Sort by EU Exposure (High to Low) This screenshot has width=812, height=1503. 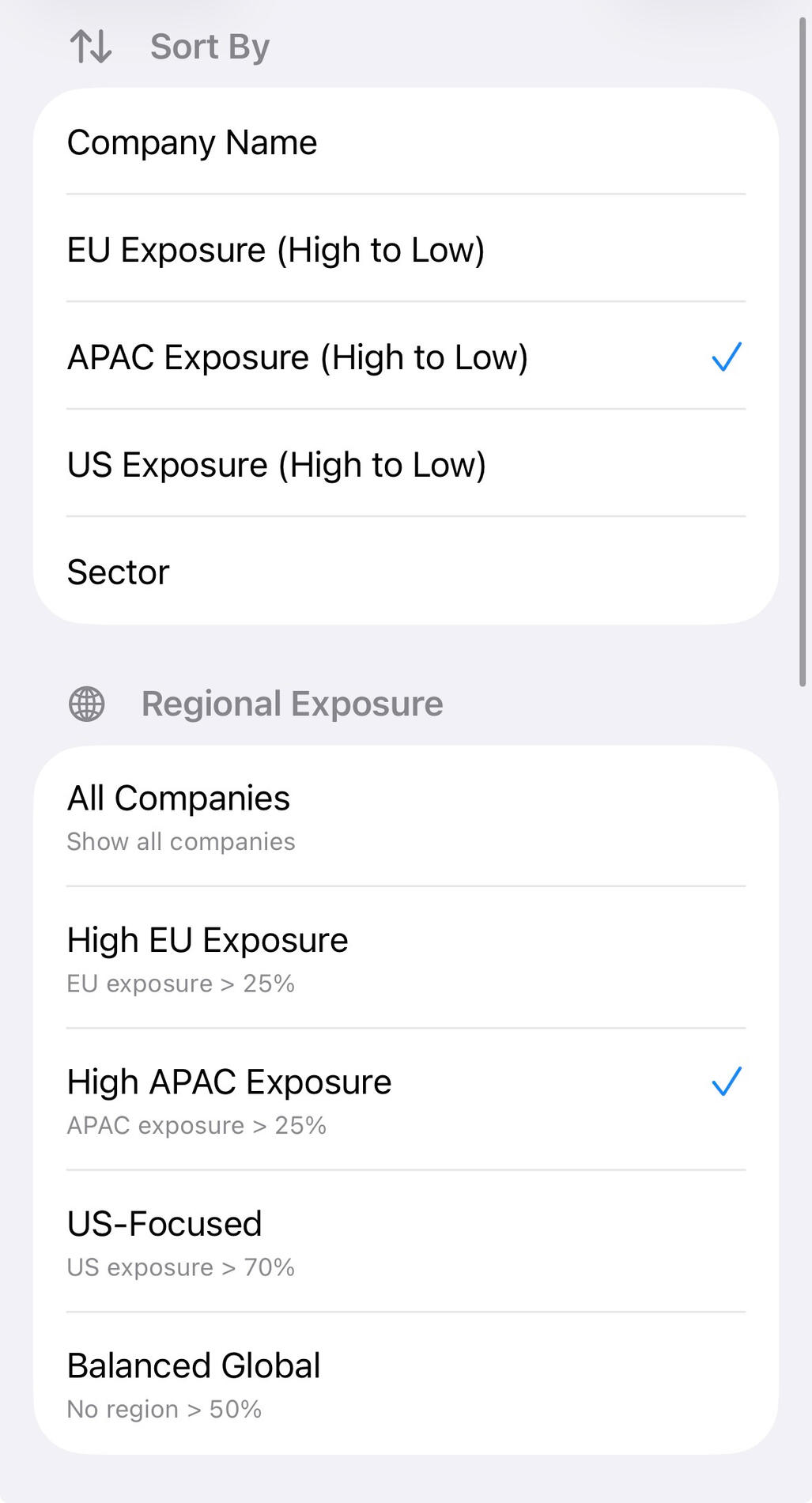click(405, 250)
